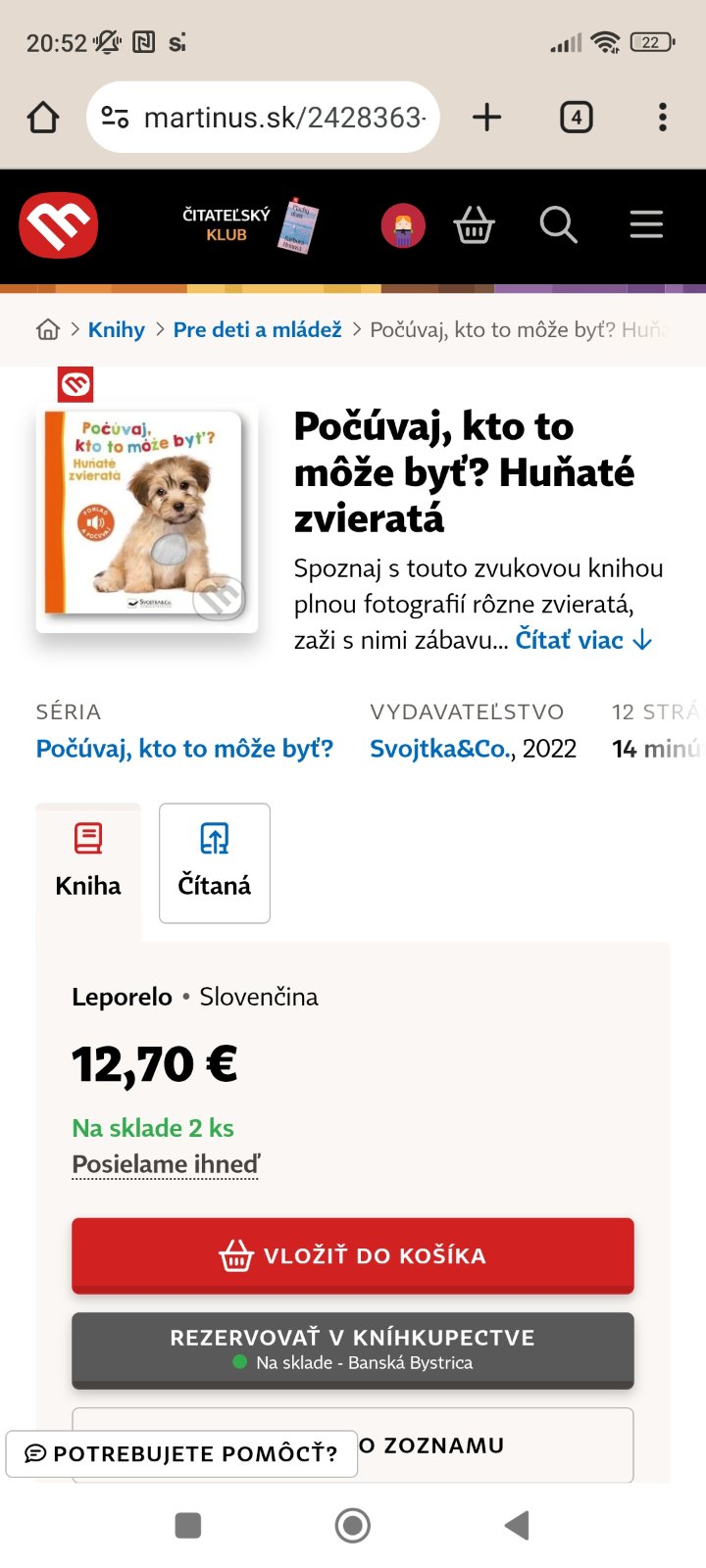Image resolution: width=706 pixels, height=1568 pixels.
Task: Open the series Počúvaj, kto to môže byť?
Action: (184, 749)
